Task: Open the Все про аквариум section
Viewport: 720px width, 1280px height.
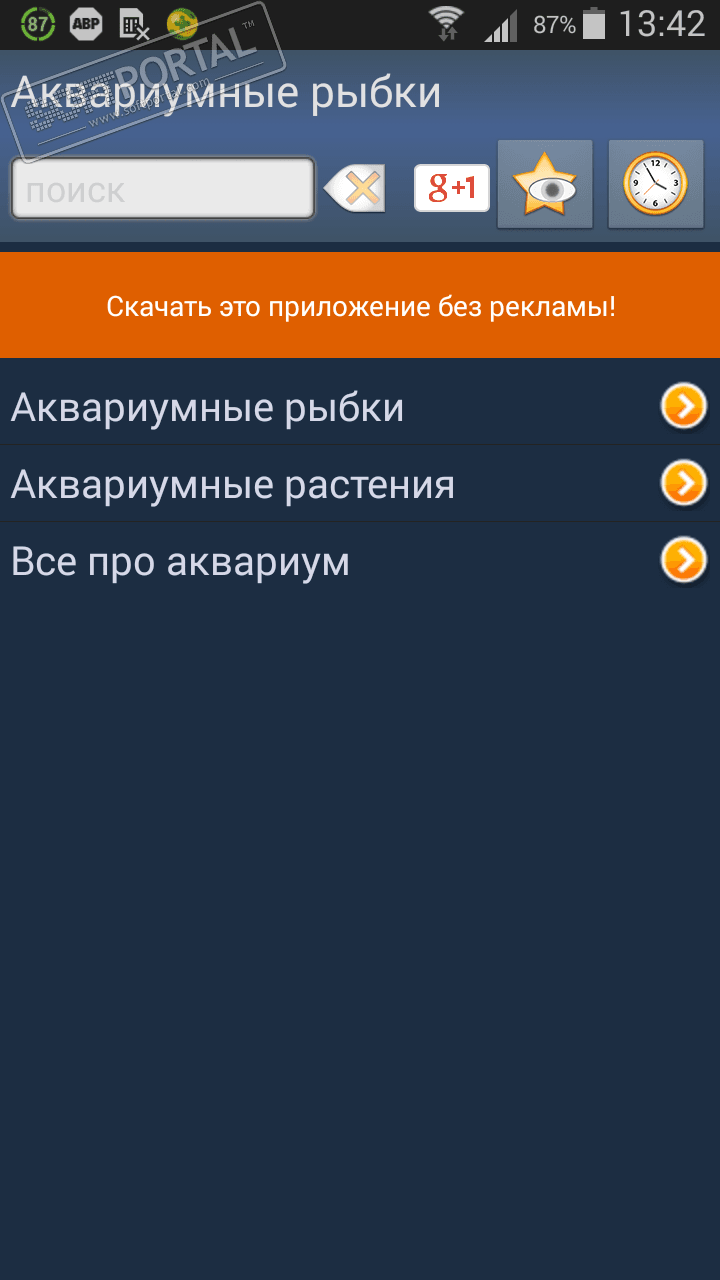Action: coord(360,562)
